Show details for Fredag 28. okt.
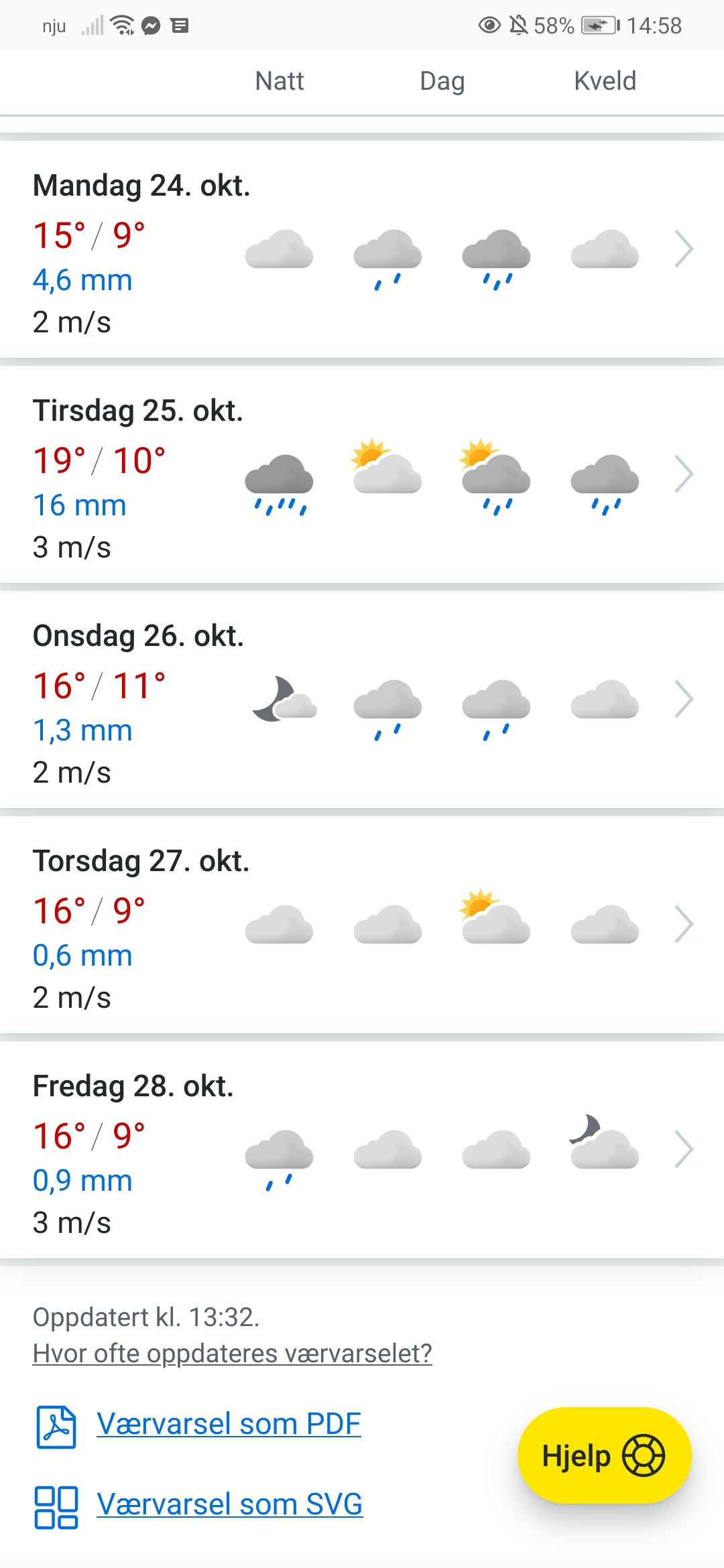The image size is (724, 1568). pos(682,1150)
